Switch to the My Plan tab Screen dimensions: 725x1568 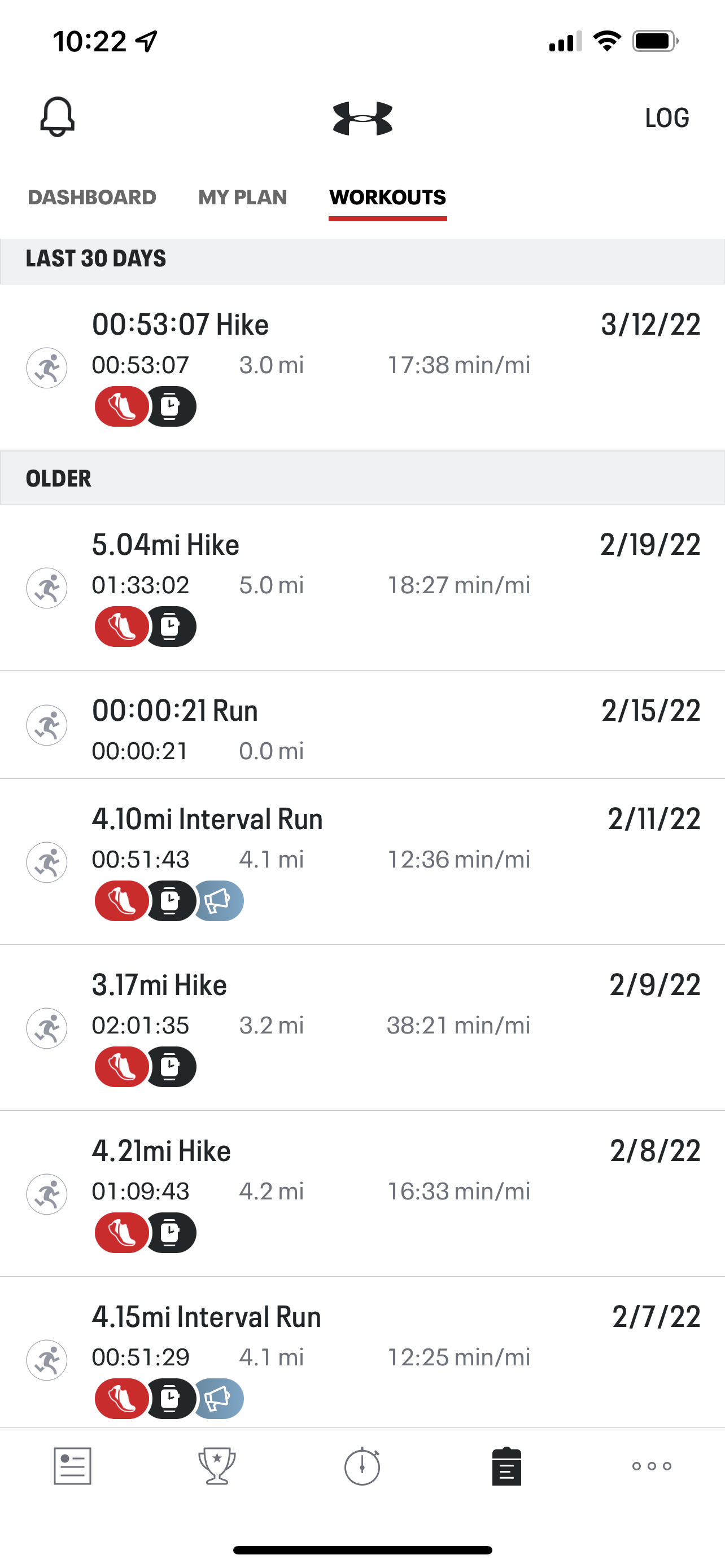(242, 197)
